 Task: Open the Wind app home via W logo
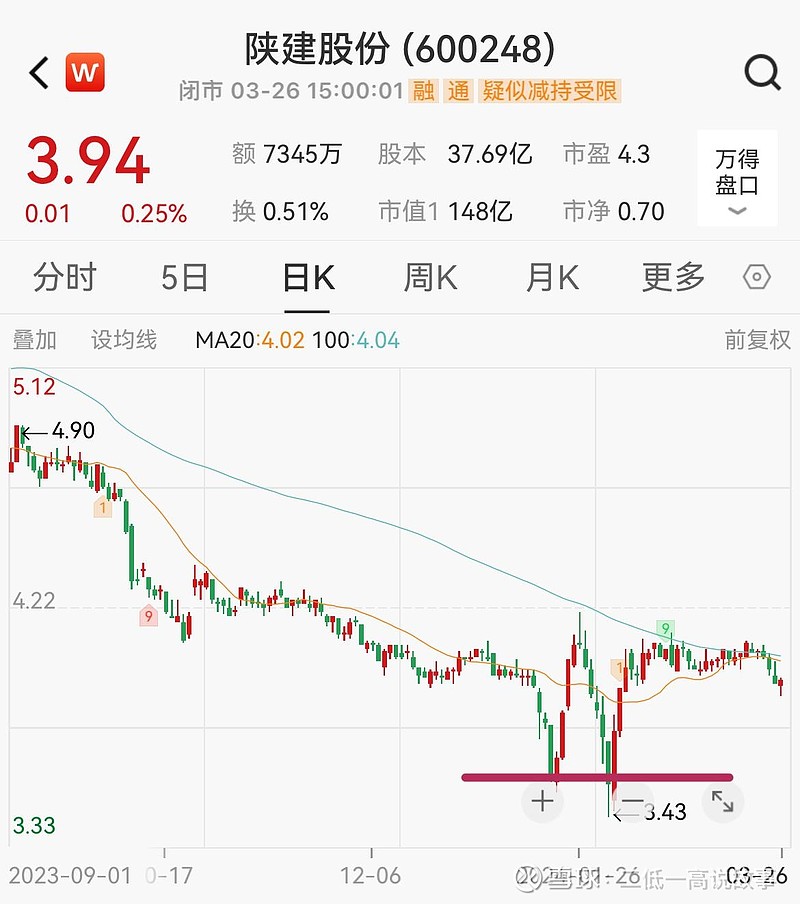(85, 70)
